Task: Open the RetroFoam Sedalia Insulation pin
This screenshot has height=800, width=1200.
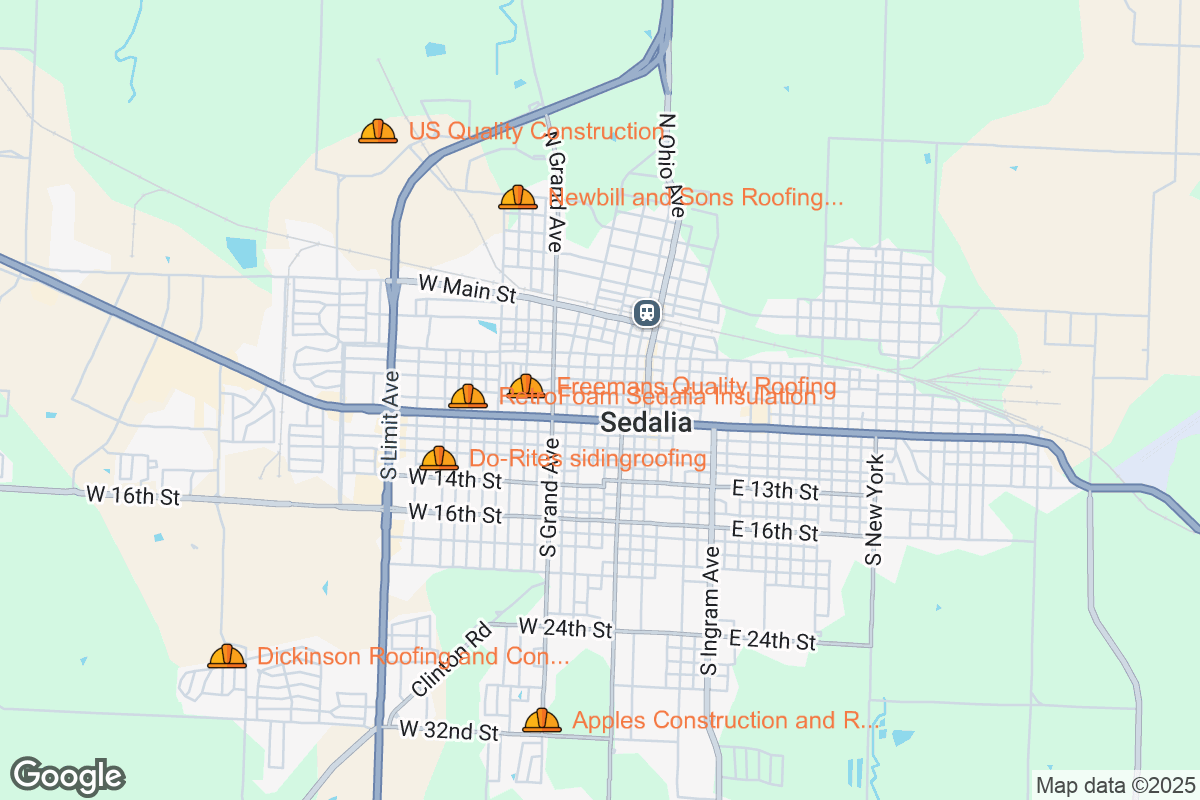Action: tap(468, 397)
